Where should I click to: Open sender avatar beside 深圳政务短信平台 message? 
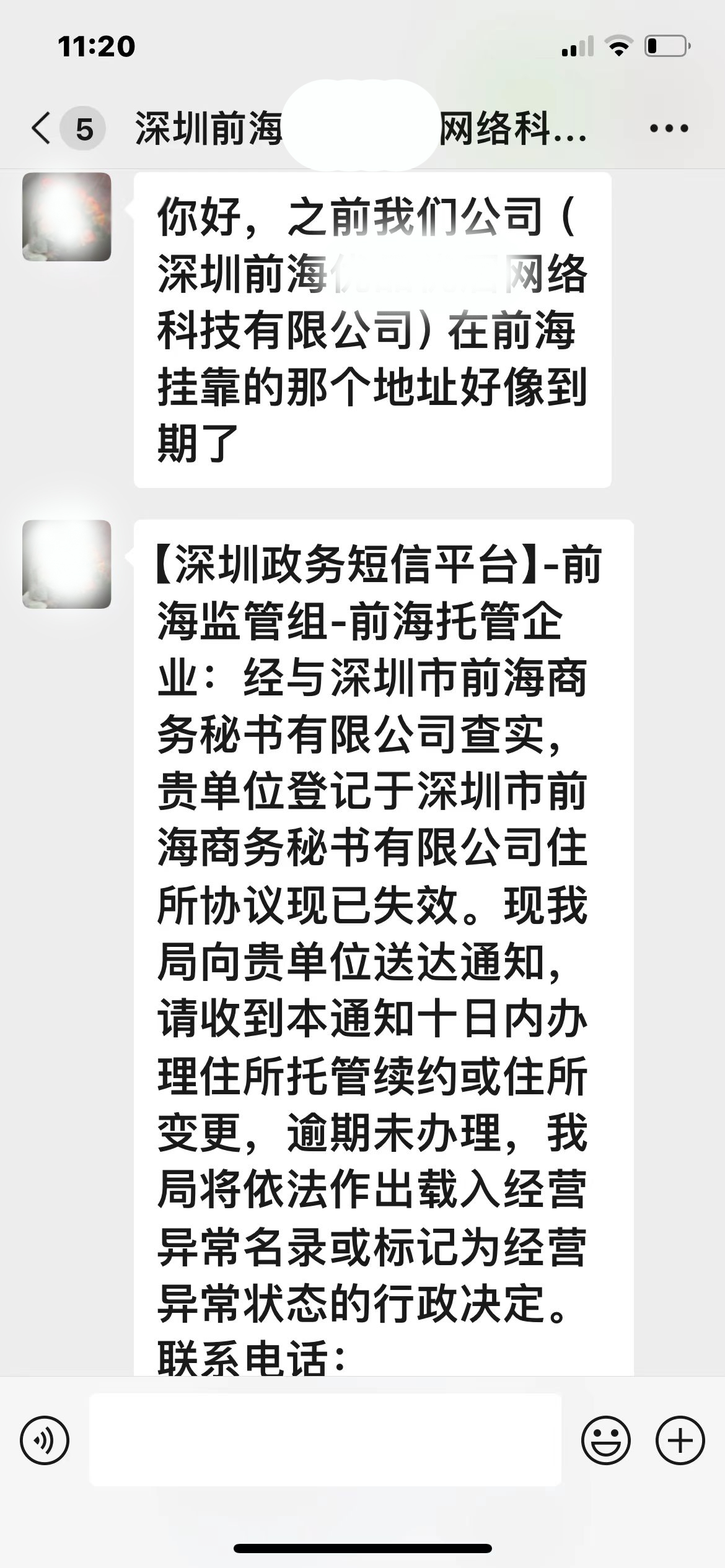67,564
